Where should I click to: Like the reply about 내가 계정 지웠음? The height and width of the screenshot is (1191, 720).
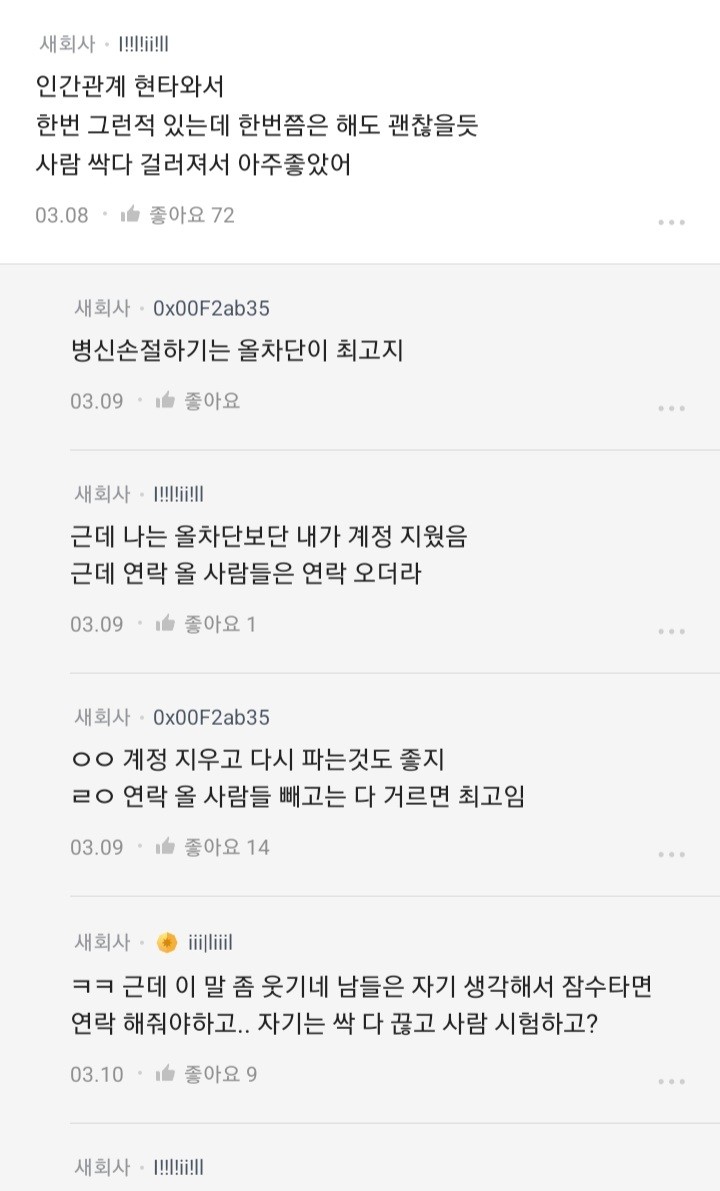[x=206, y=624]
